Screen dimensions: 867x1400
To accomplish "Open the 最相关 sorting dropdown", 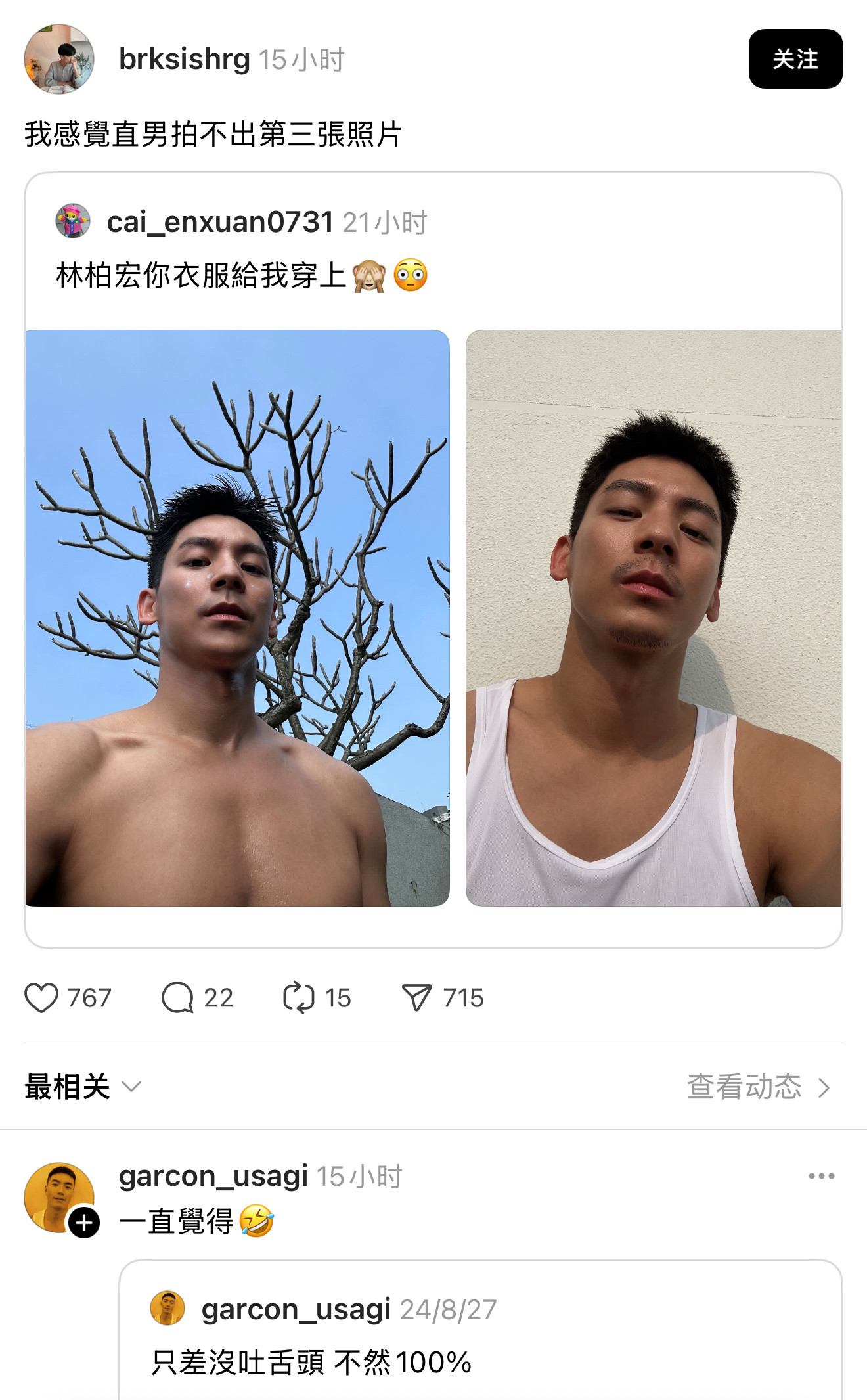I will 79,1087.
